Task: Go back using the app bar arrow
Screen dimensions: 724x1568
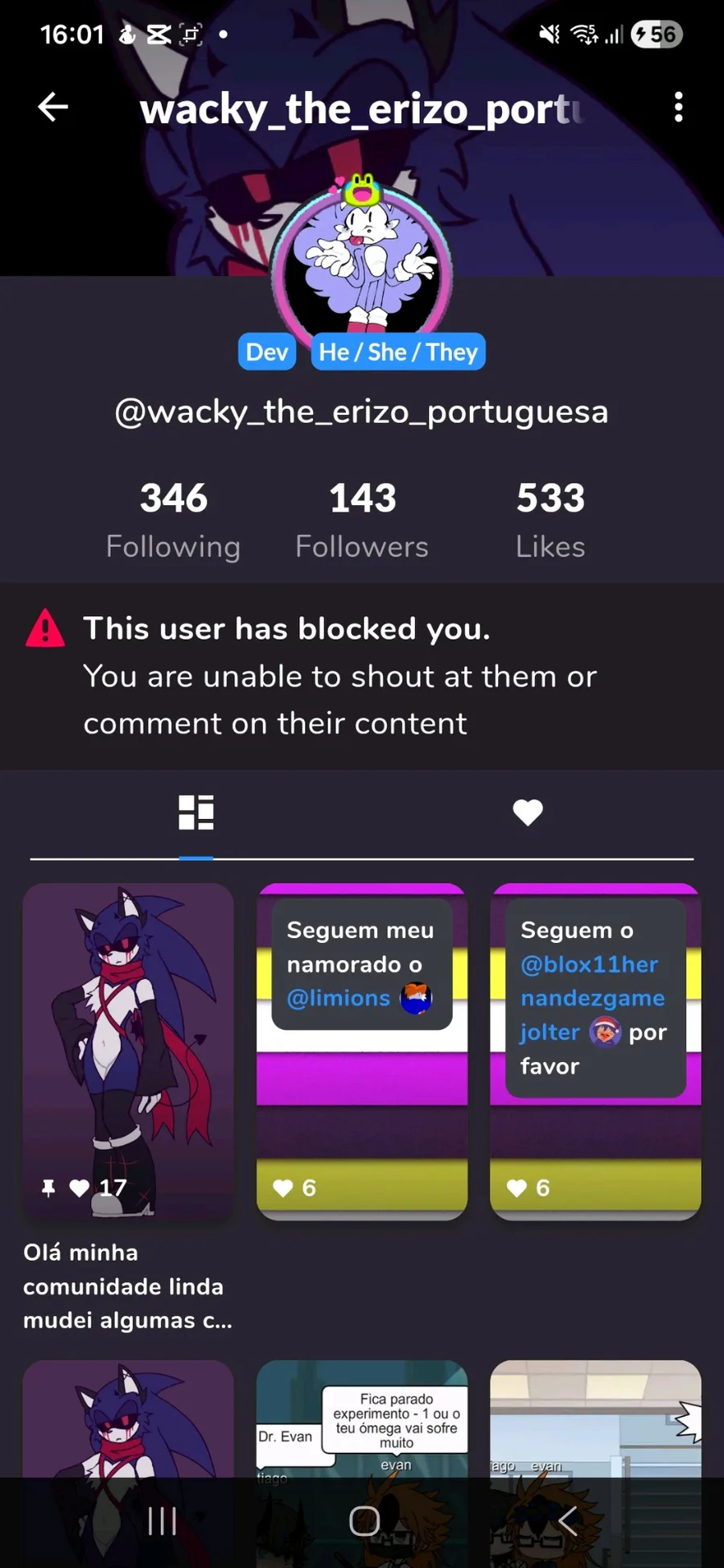Action: (53, 107)
